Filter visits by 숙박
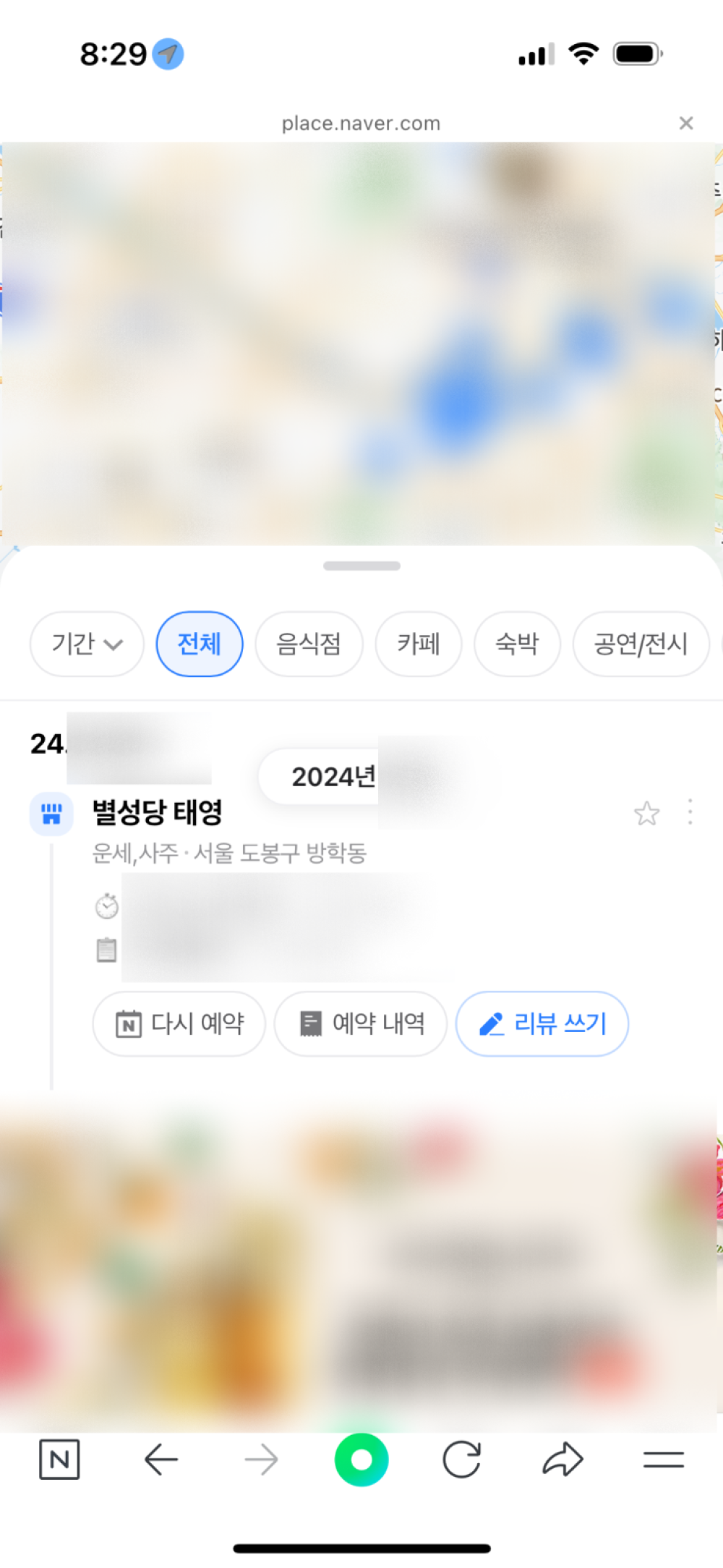723x1568 pixels. point(517,644)
